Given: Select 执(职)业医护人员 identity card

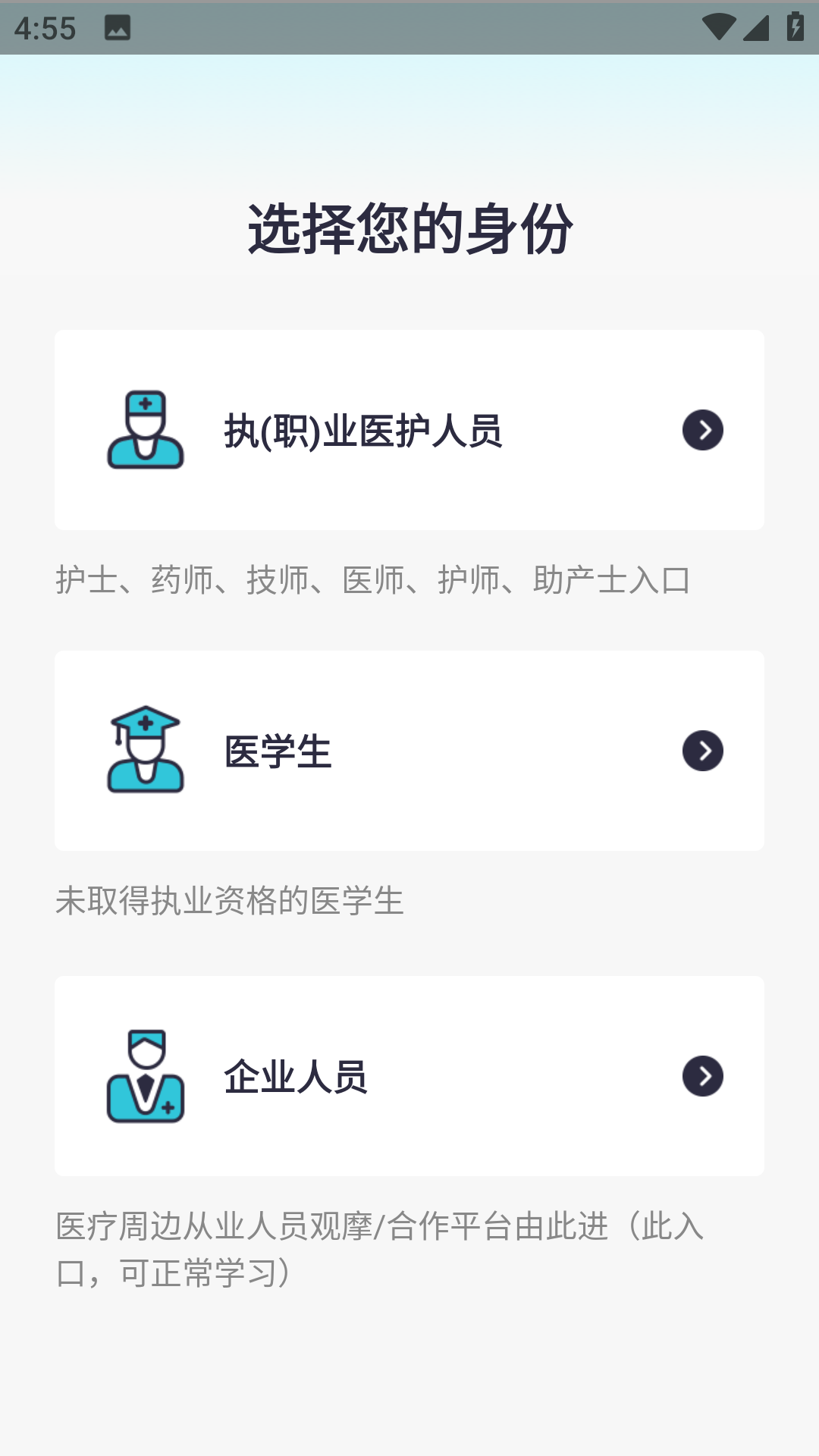Looking at the screenshot, I should point(409,430).
